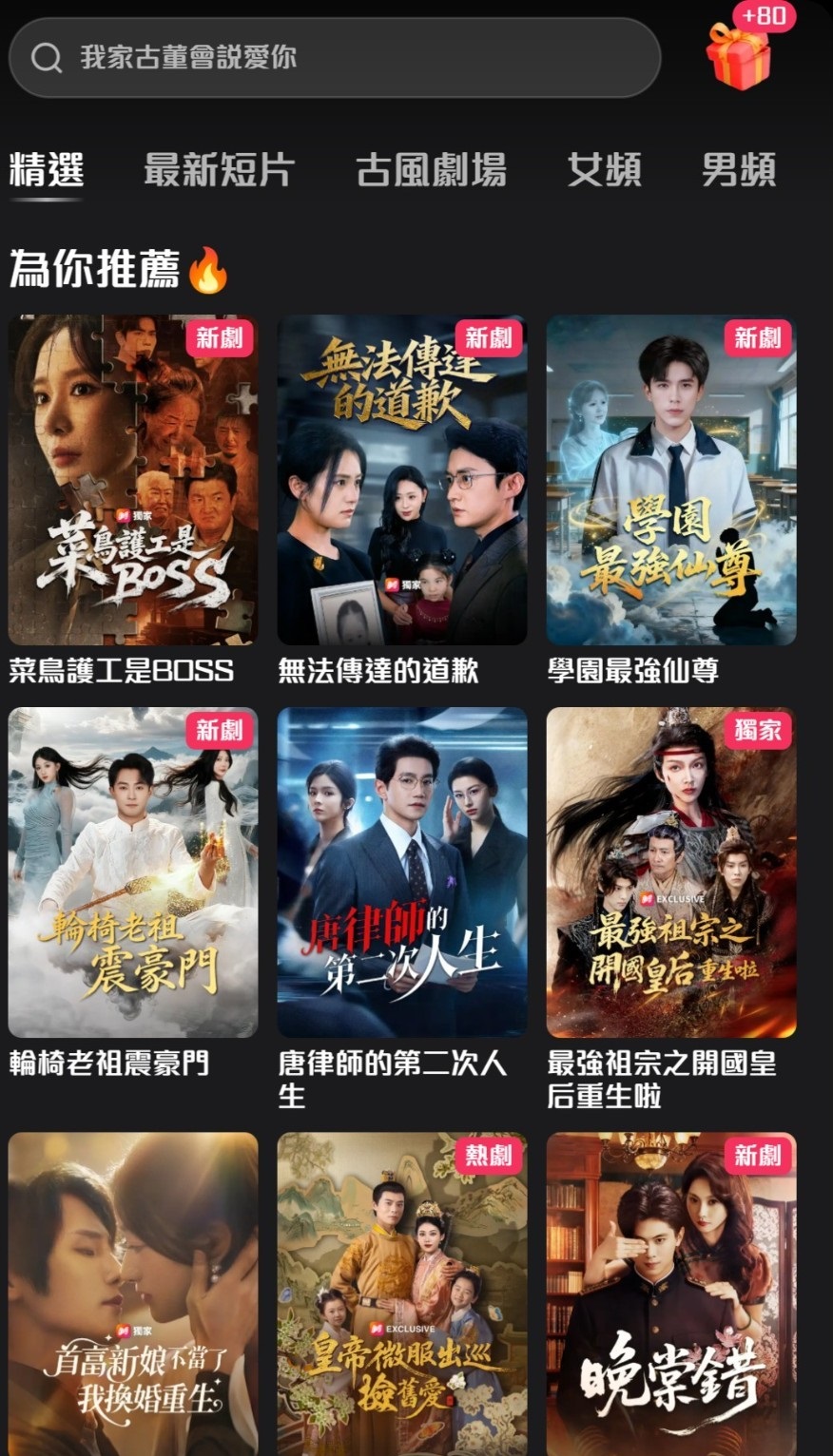This screenshot has width=833, height=1456.
Task: Go to the 女頻 tab
Action: click(x=604, y=170)
